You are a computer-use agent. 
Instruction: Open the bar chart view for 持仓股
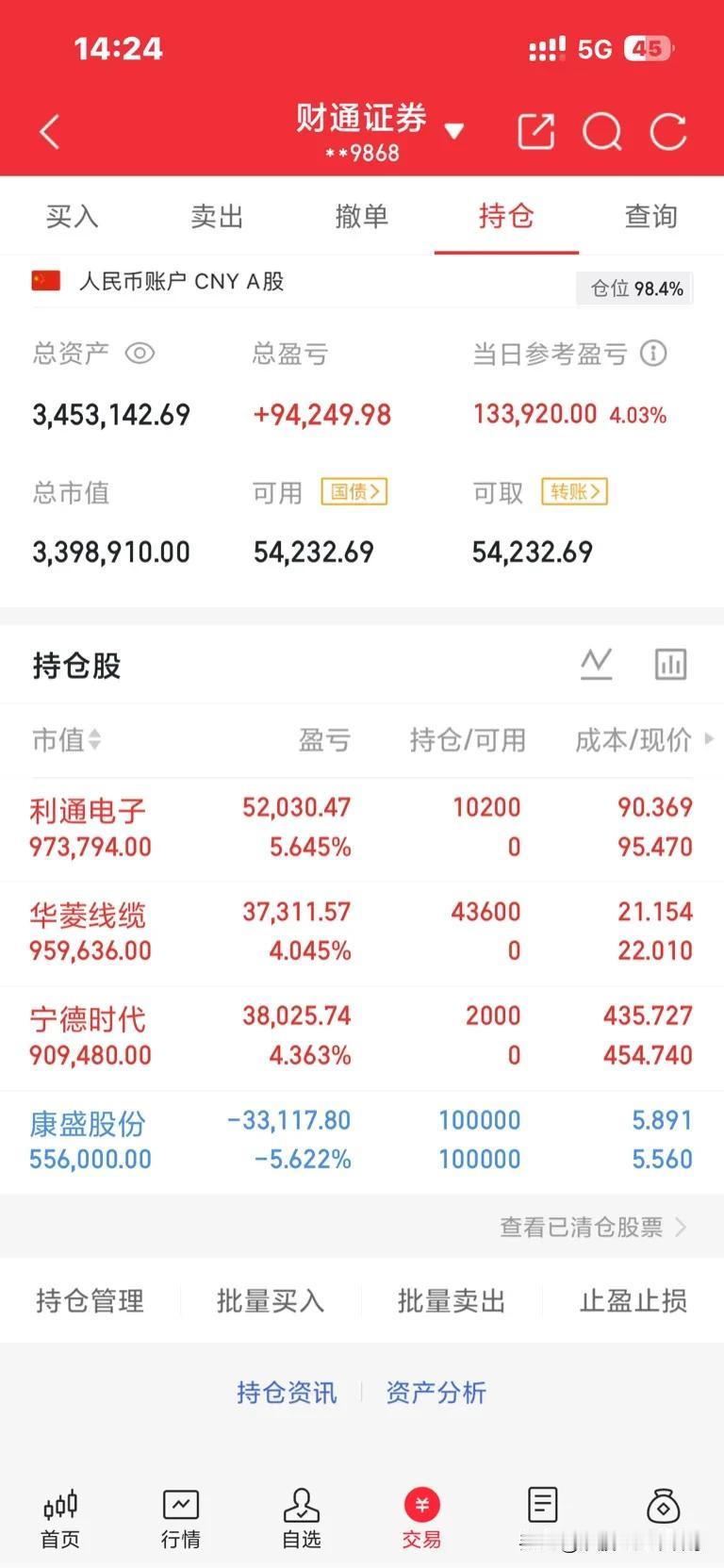pos(670,663)
